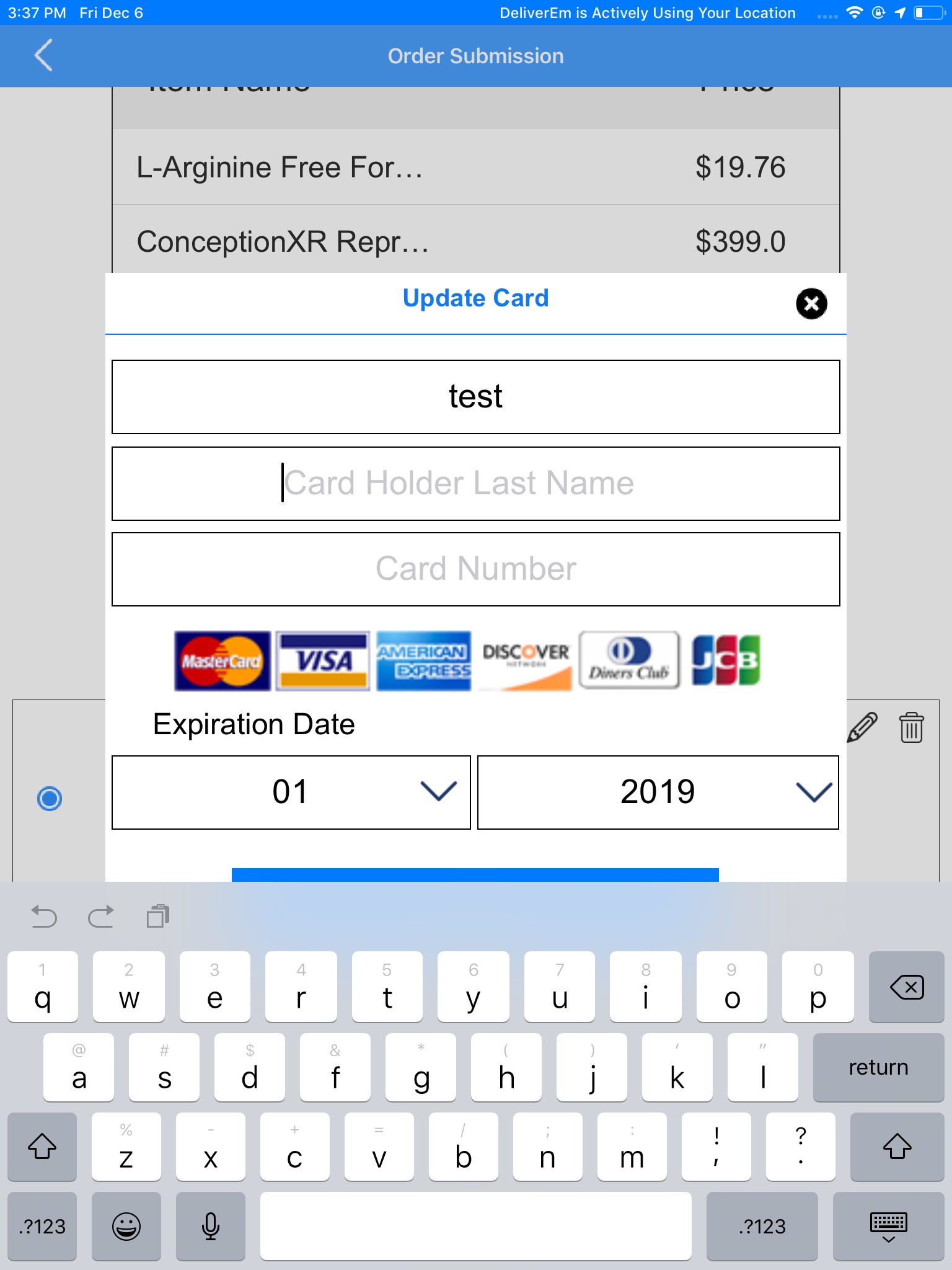Tap the blue button below expiration date

pyautogui.click(x=475, y=874)
